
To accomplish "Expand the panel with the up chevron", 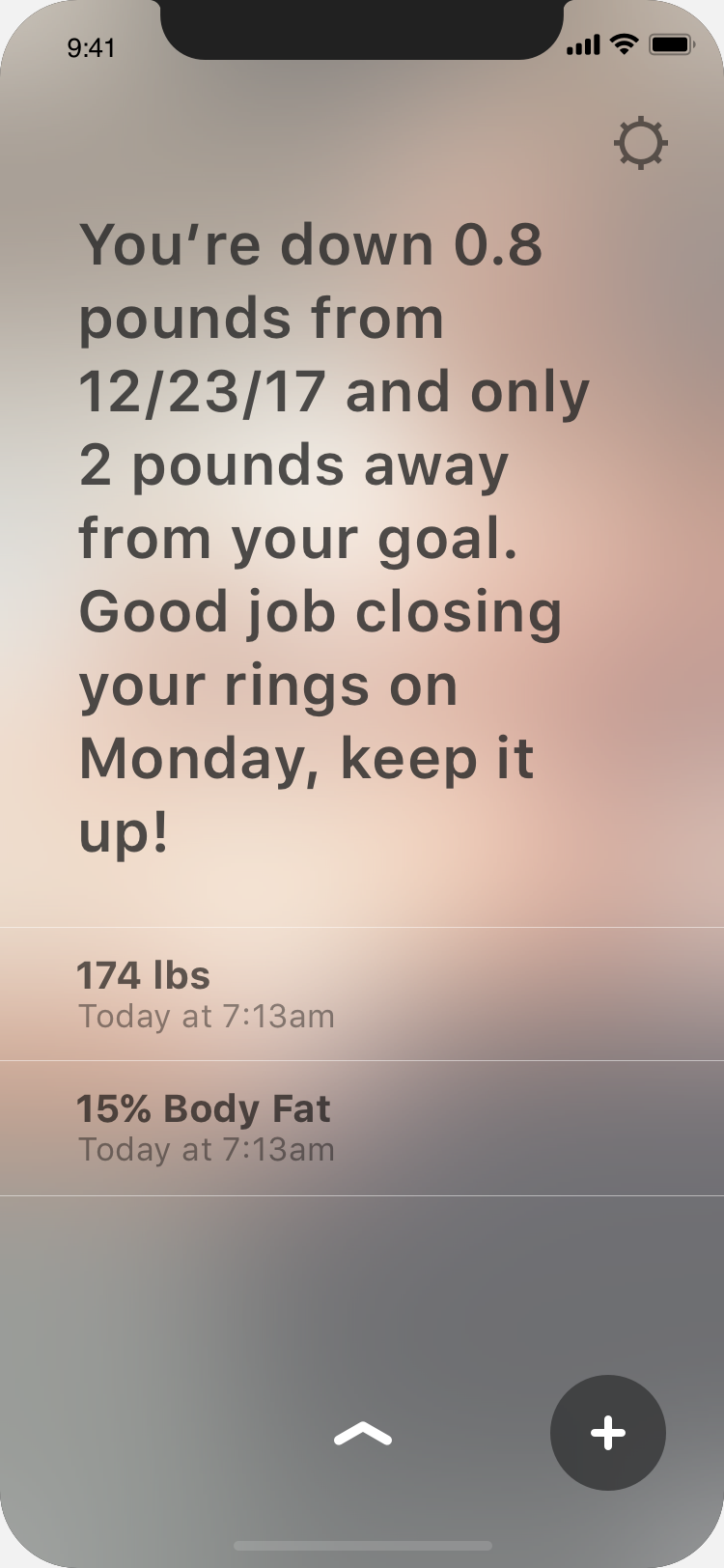I will click(363, 1435).
